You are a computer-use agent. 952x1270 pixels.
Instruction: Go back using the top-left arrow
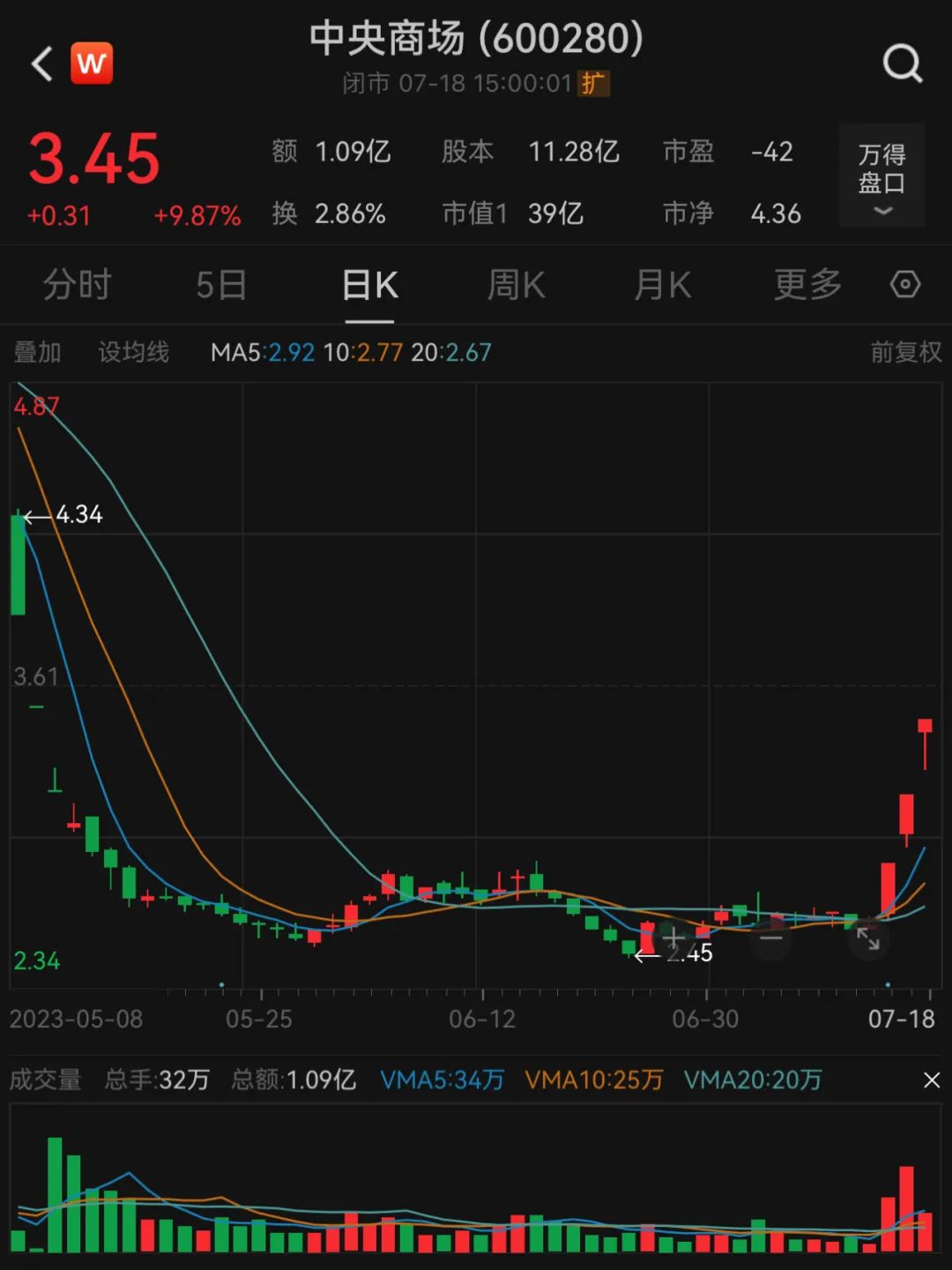(x=41, y=63)
